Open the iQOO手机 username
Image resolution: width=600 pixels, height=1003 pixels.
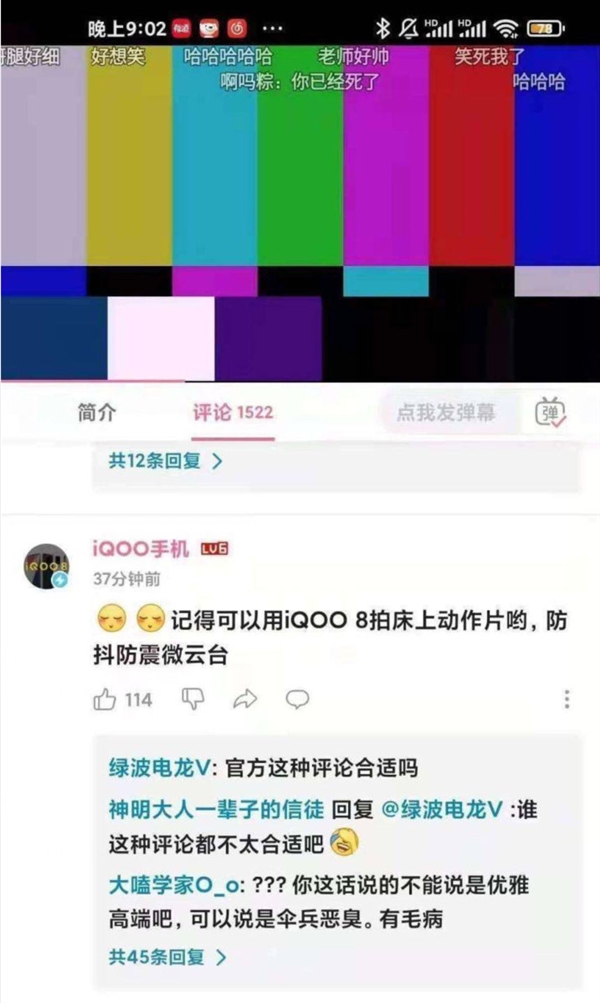tap(140, 548)
